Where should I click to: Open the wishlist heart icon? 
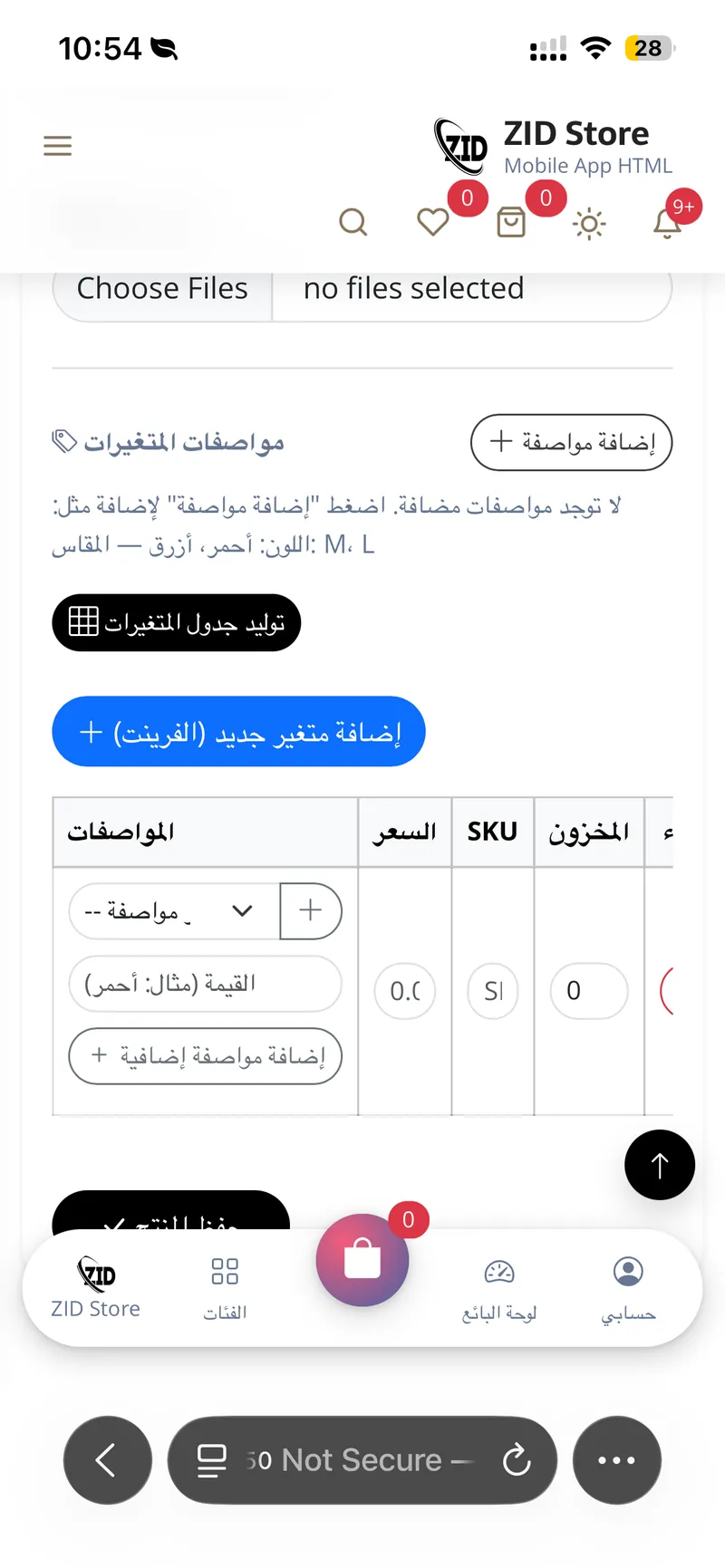coord(432,222)
